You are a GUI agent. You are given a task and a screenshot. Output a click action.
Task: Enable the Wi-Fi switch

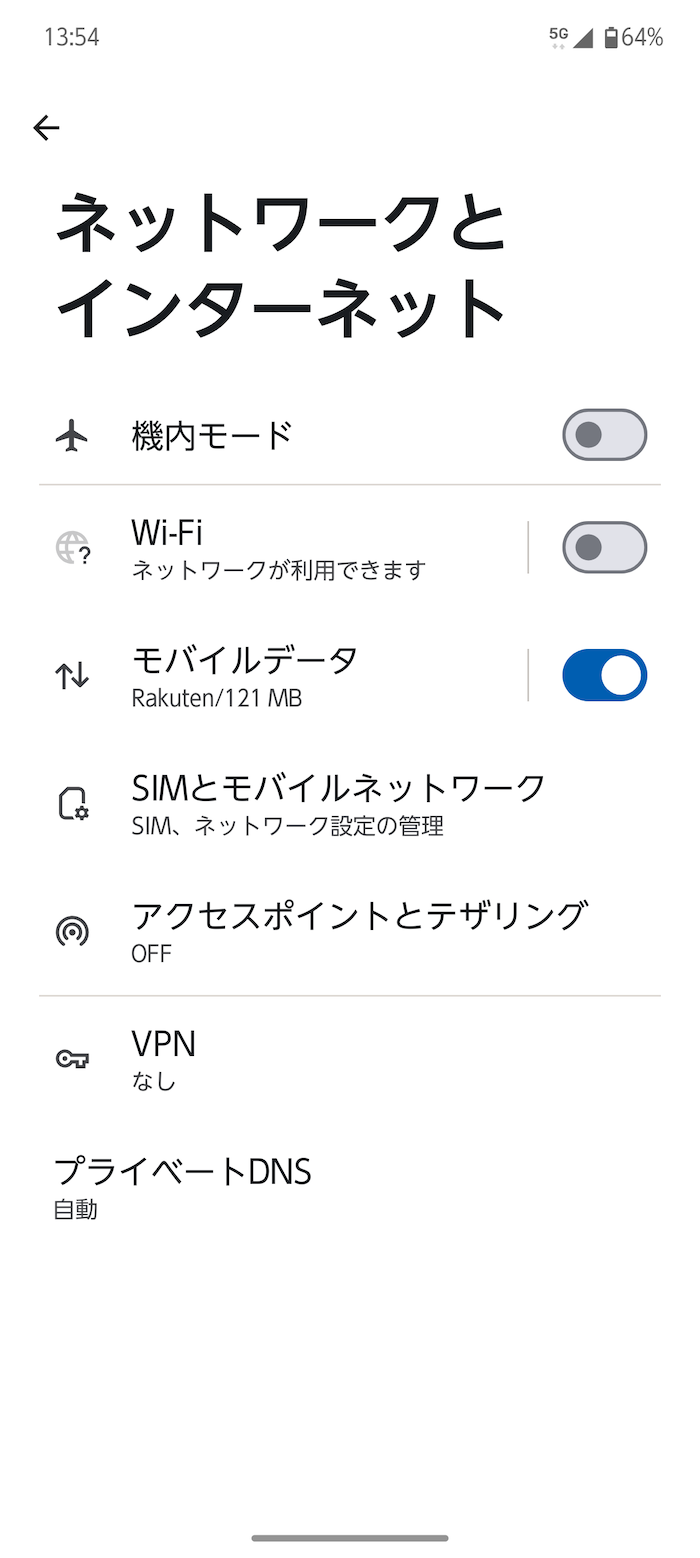(604, 547)
